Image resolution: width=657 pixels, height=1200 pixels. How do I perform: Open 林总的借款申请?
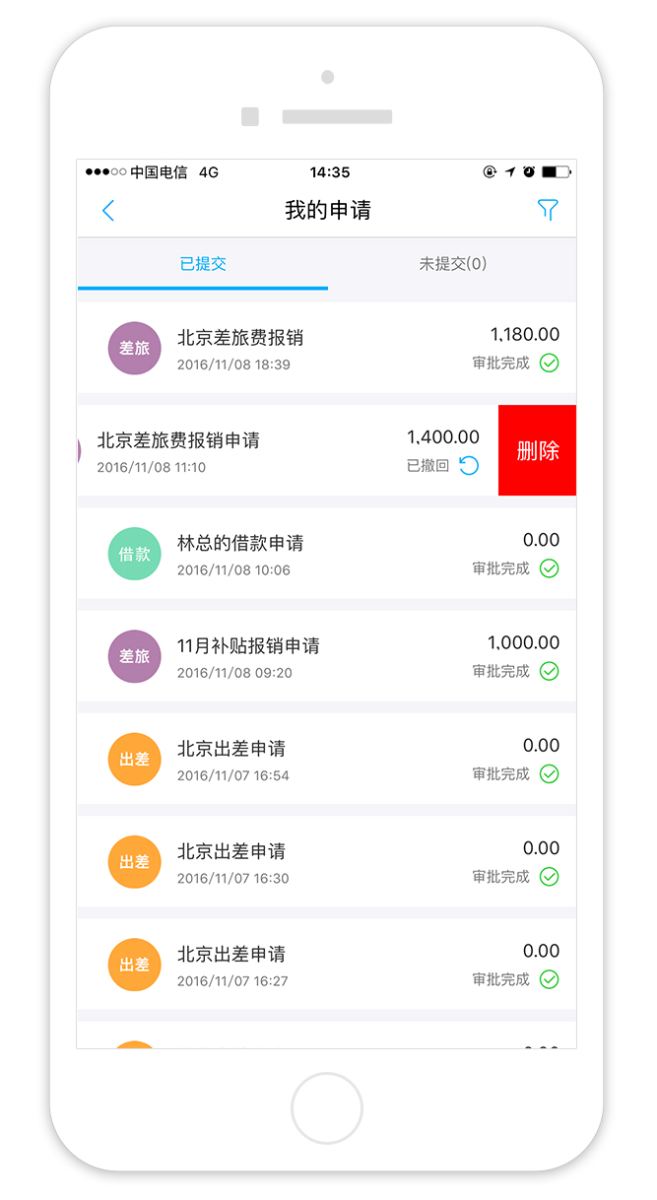[327, 554]
